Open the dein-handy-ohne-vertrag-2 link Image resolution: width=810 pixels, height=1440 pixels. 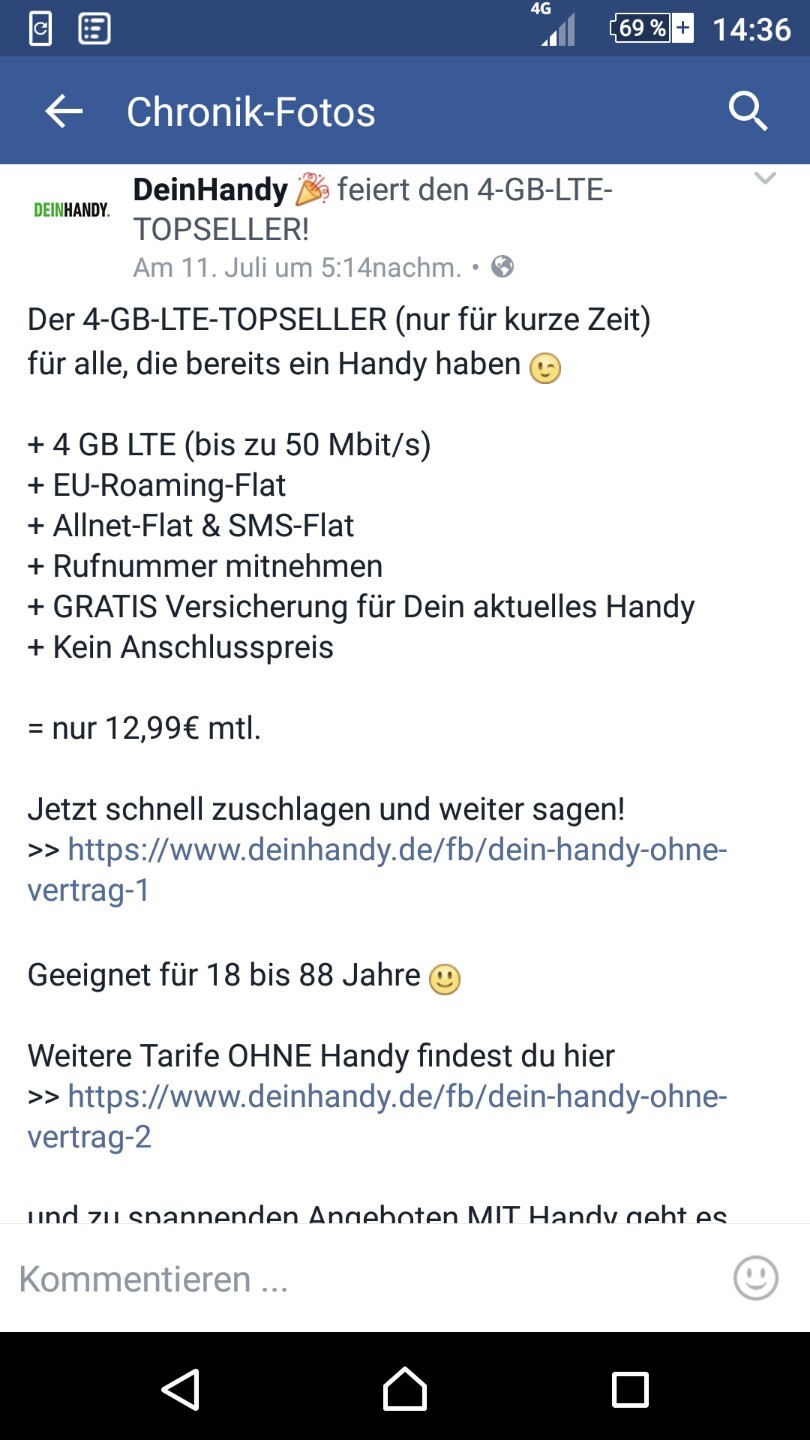pos(378,1117)
